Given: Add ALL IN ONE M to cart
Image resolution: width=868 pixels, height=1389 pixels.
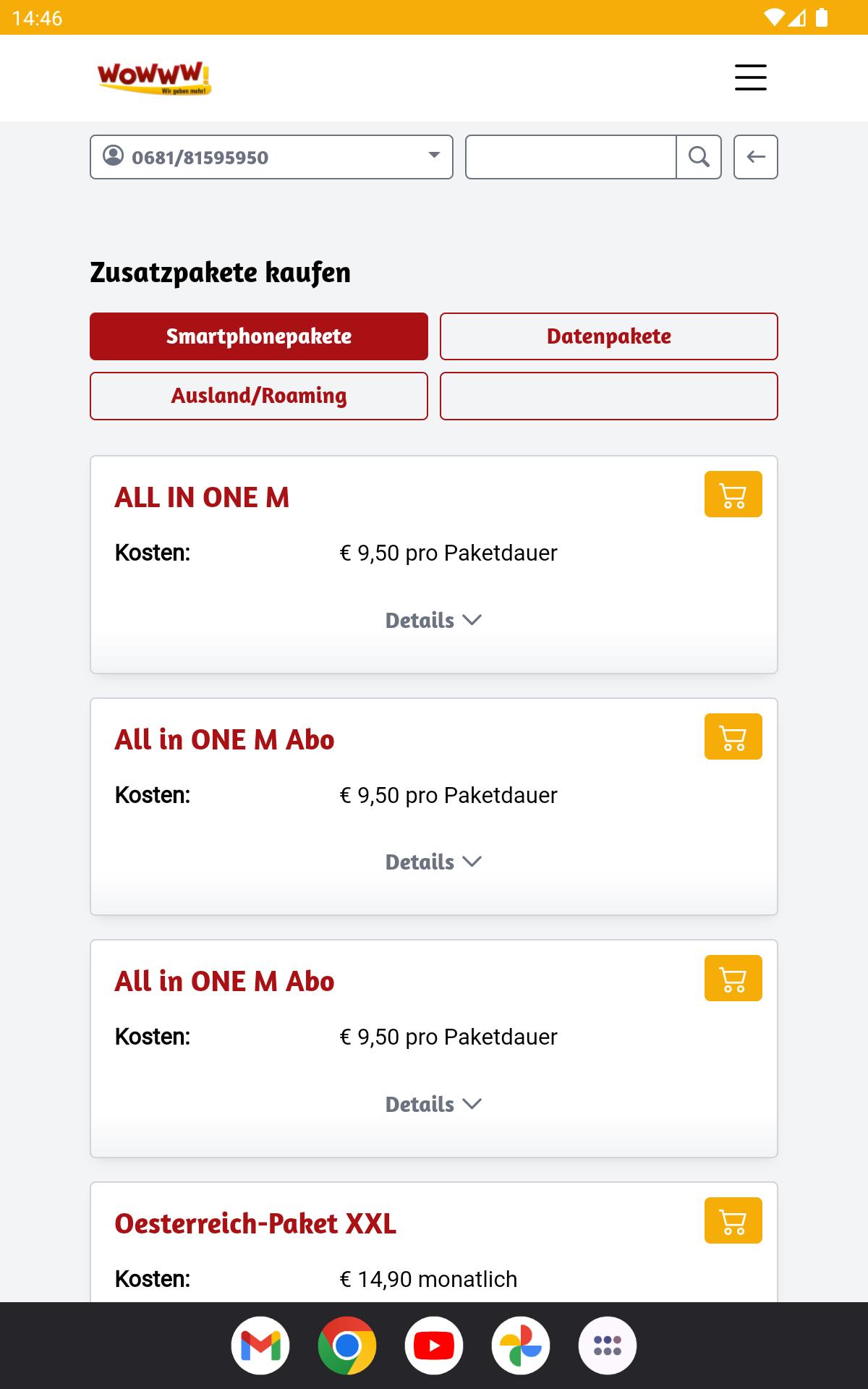Looking at the screenshot, I should (x=733, y=494).
